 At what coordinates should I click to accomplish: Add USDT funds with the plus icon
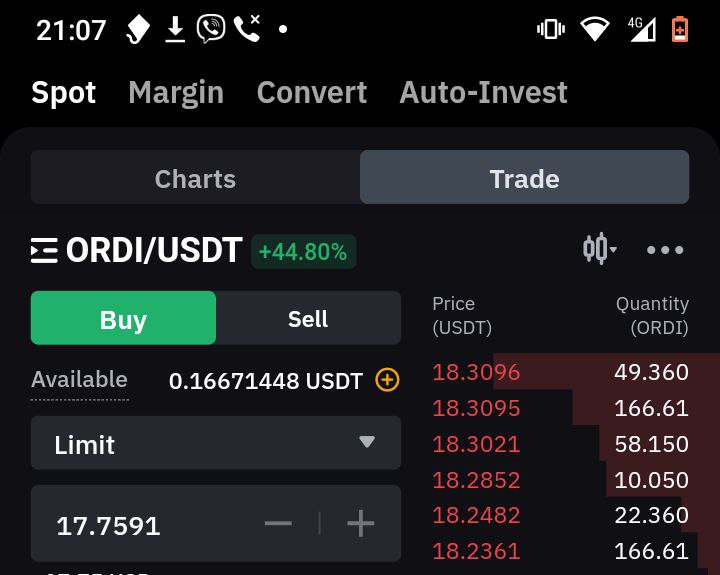tap(387, 380)
